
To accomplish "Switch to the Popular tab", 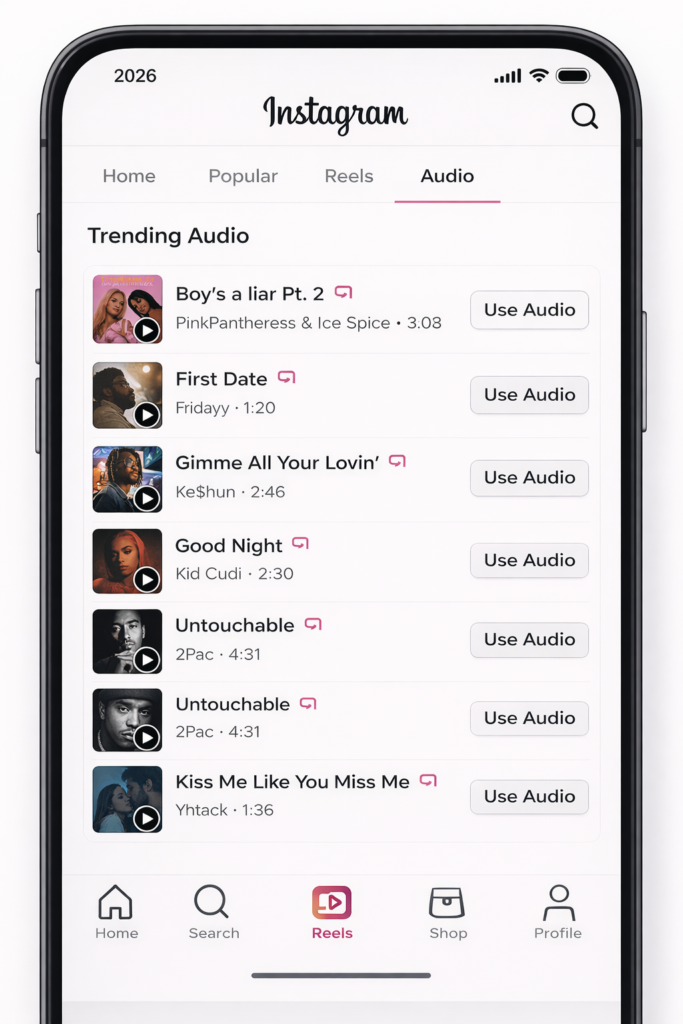I will [243, 176].
